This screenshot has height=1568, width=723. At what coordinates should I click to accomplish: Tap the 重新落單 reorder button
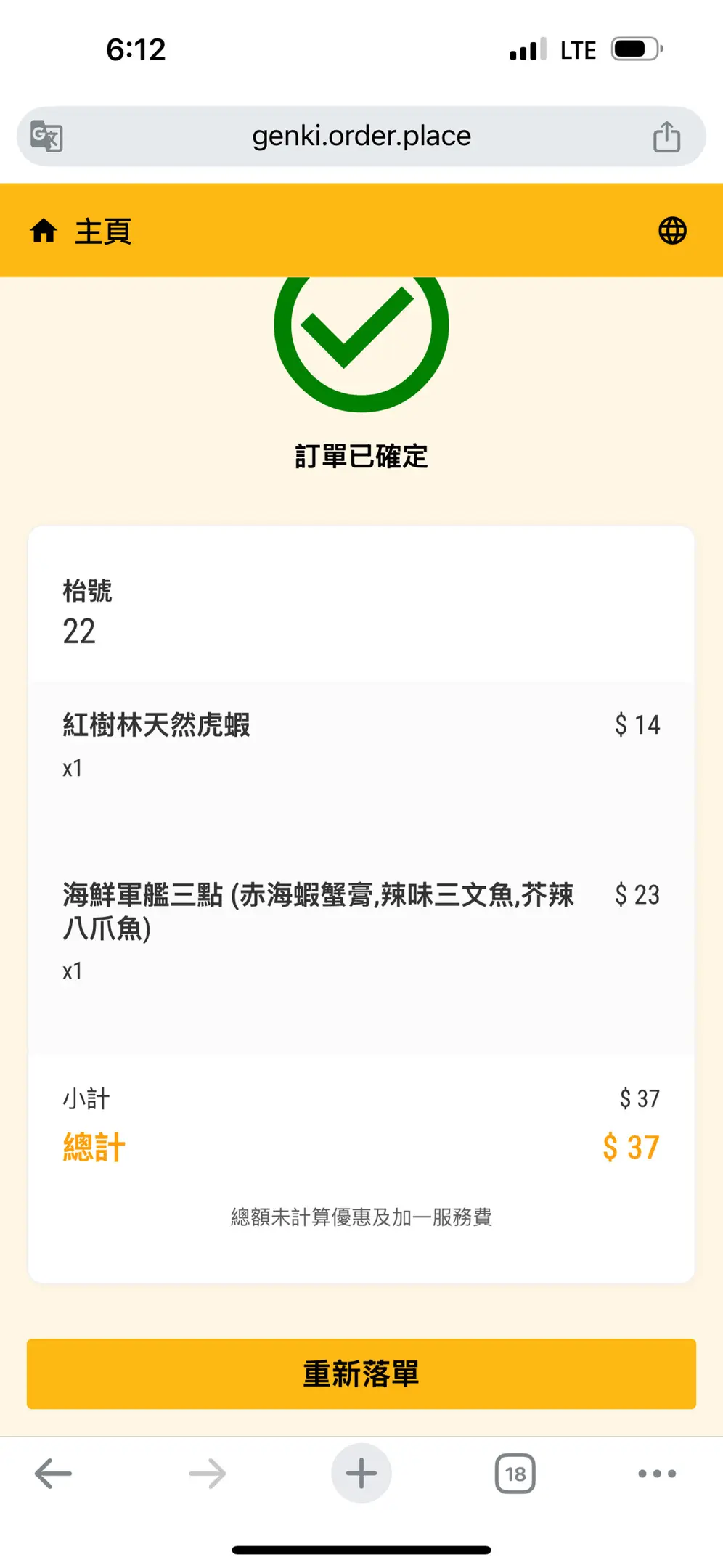361,1373
